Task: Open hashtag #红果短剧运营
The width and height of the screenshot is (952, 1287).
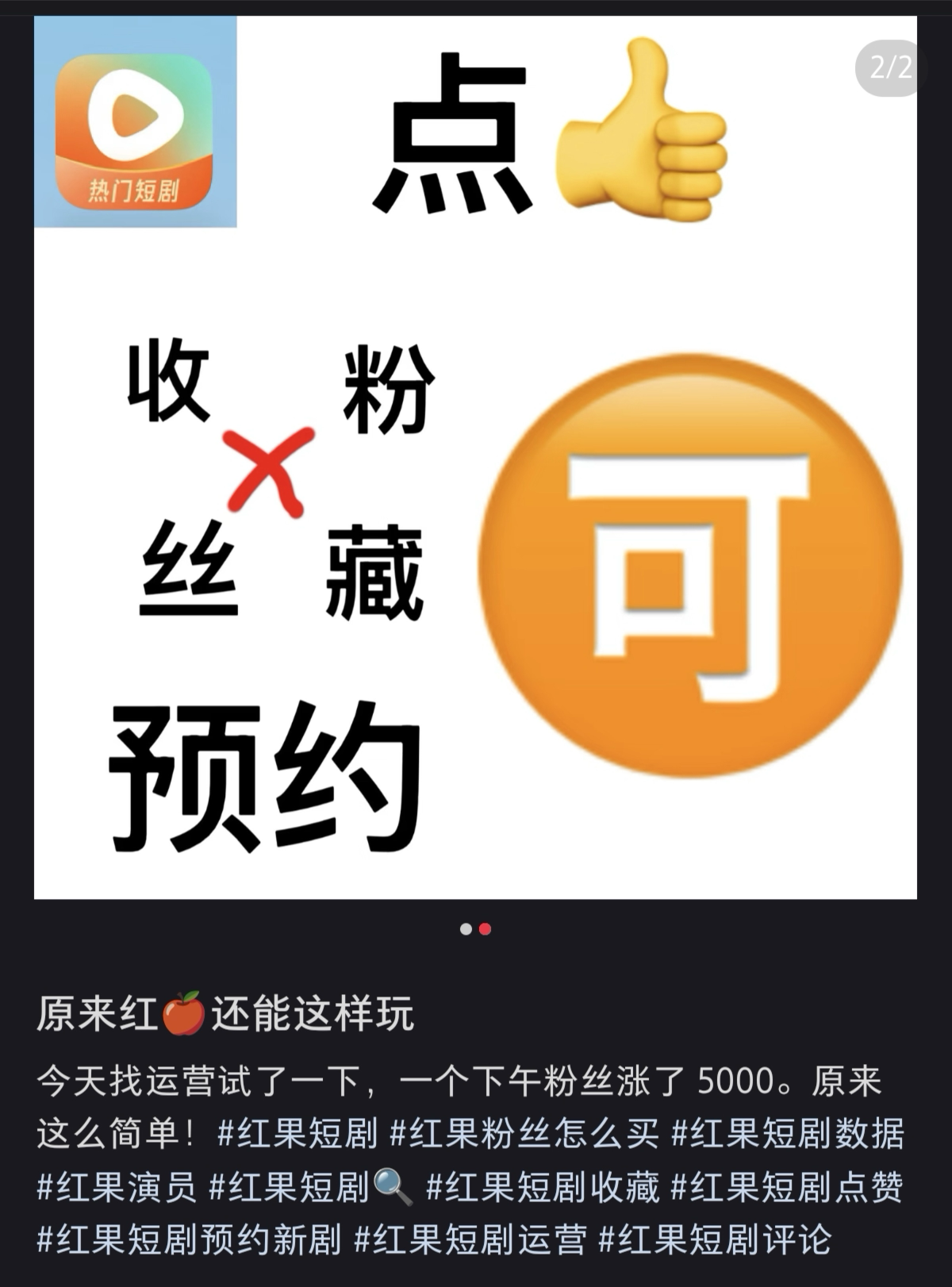Action: pyautogui.click(x=470, y=1239)
